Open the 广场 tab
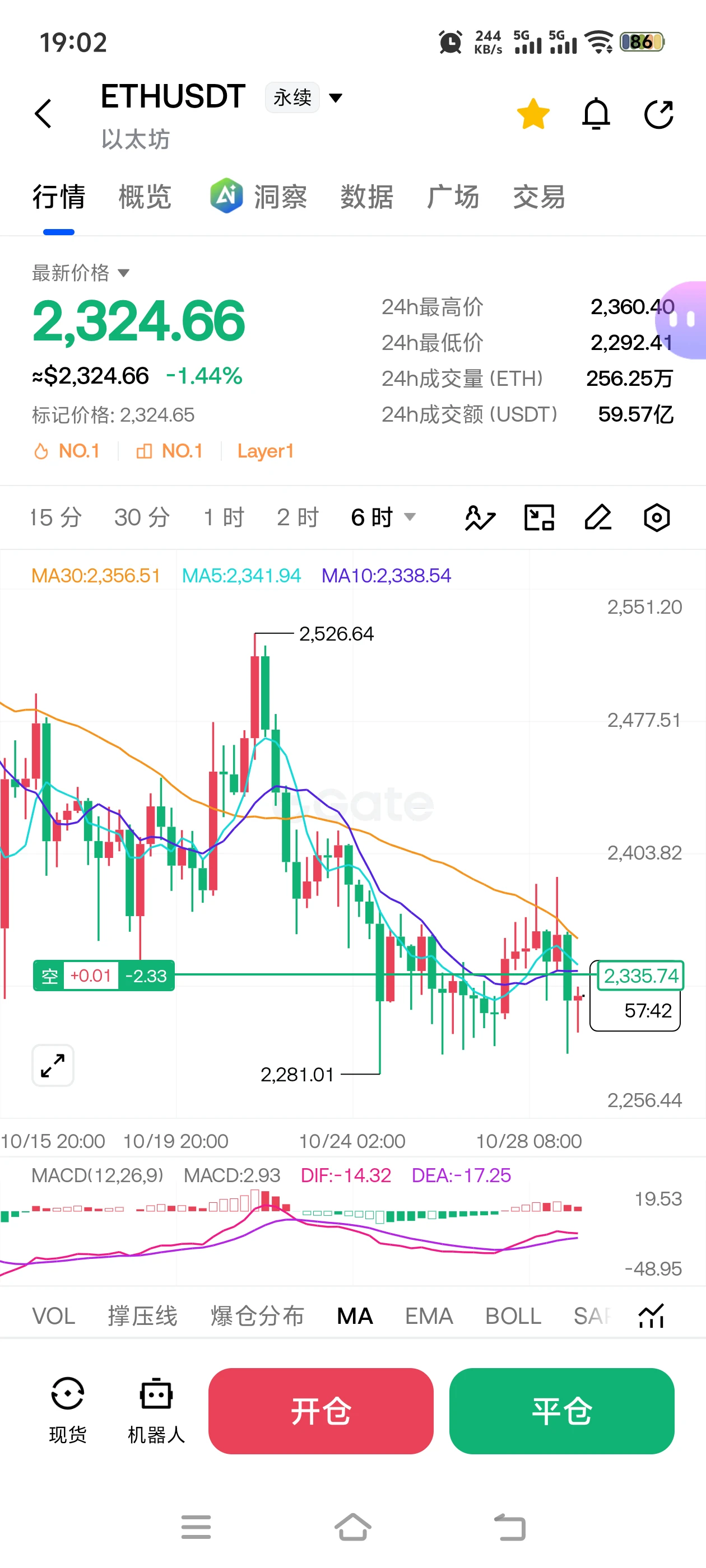 click(x=453, y=197)
